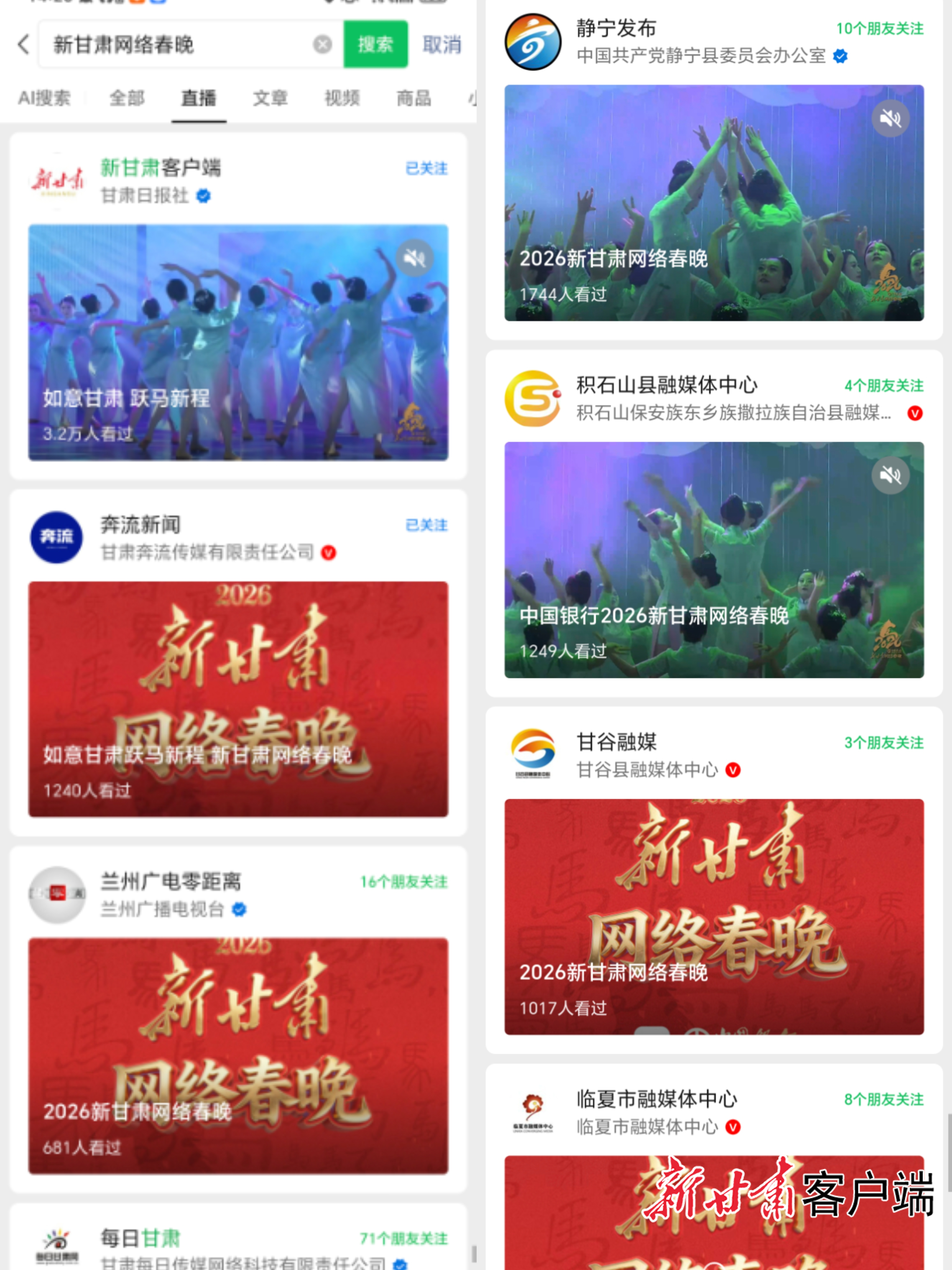Unmute the 中国银行2026新甘肃网络春晚 stream

890,475
